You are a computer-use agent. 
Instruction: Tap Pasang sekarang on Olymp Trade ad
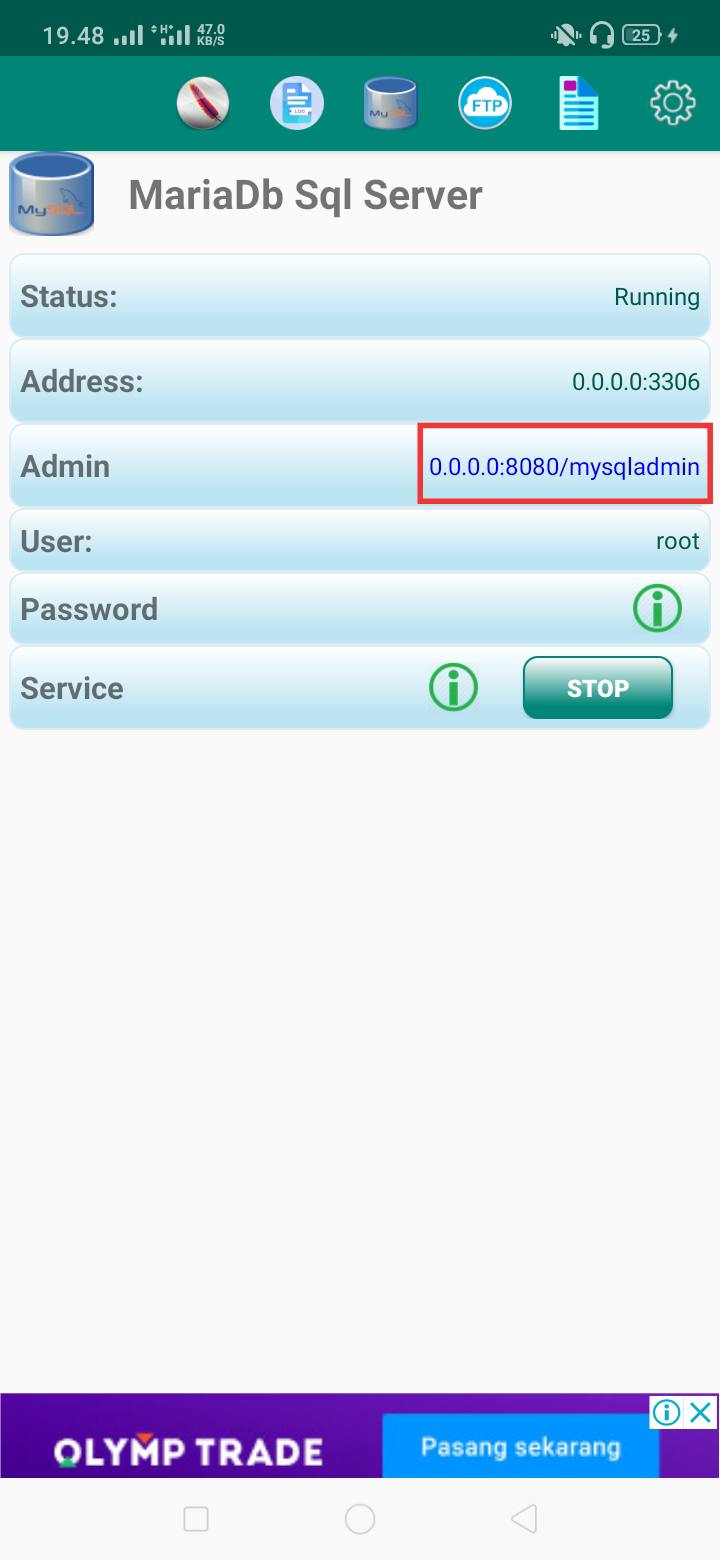point(520,1446)
